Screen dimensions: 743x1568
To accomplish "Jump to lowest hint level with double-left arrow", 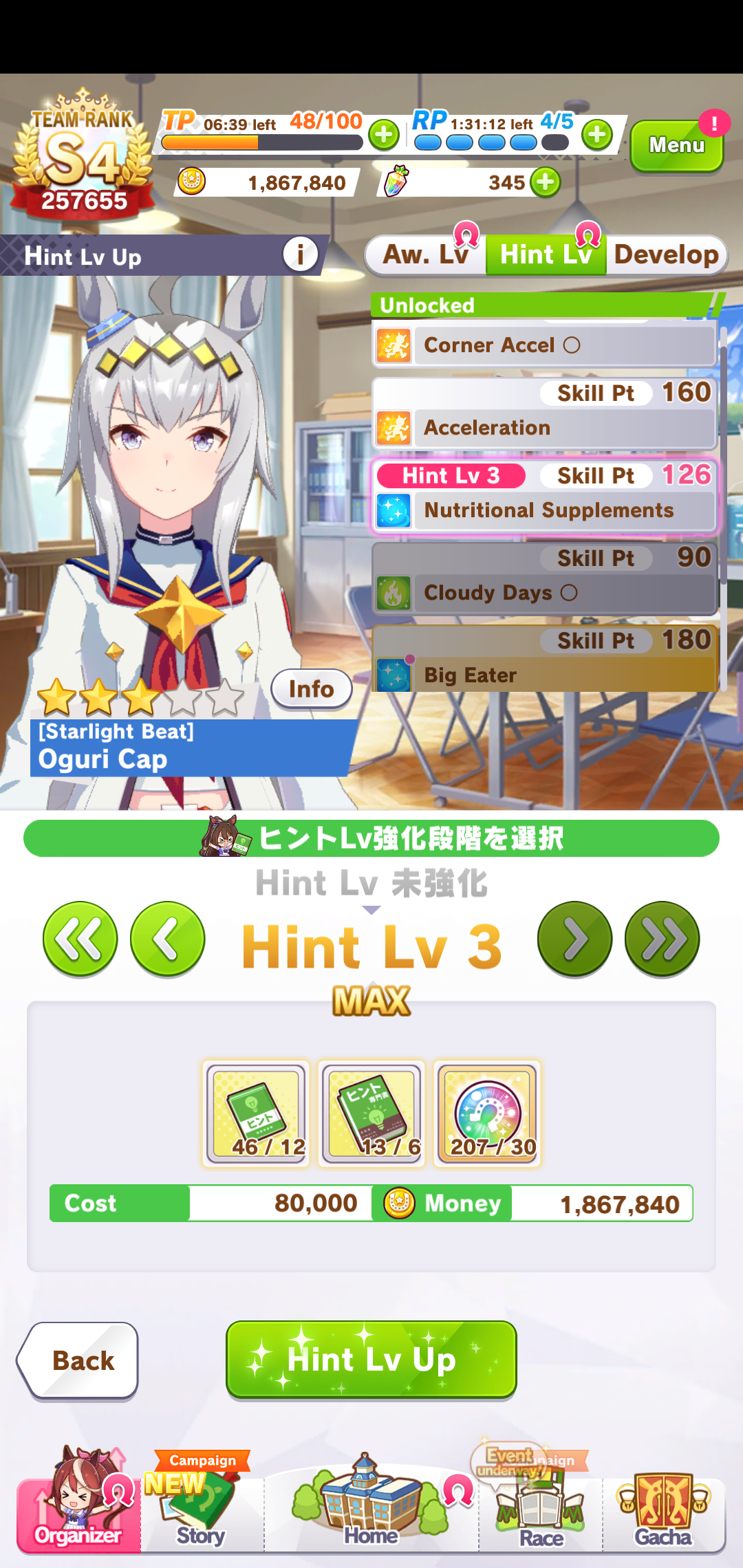I will pos(80,939).
